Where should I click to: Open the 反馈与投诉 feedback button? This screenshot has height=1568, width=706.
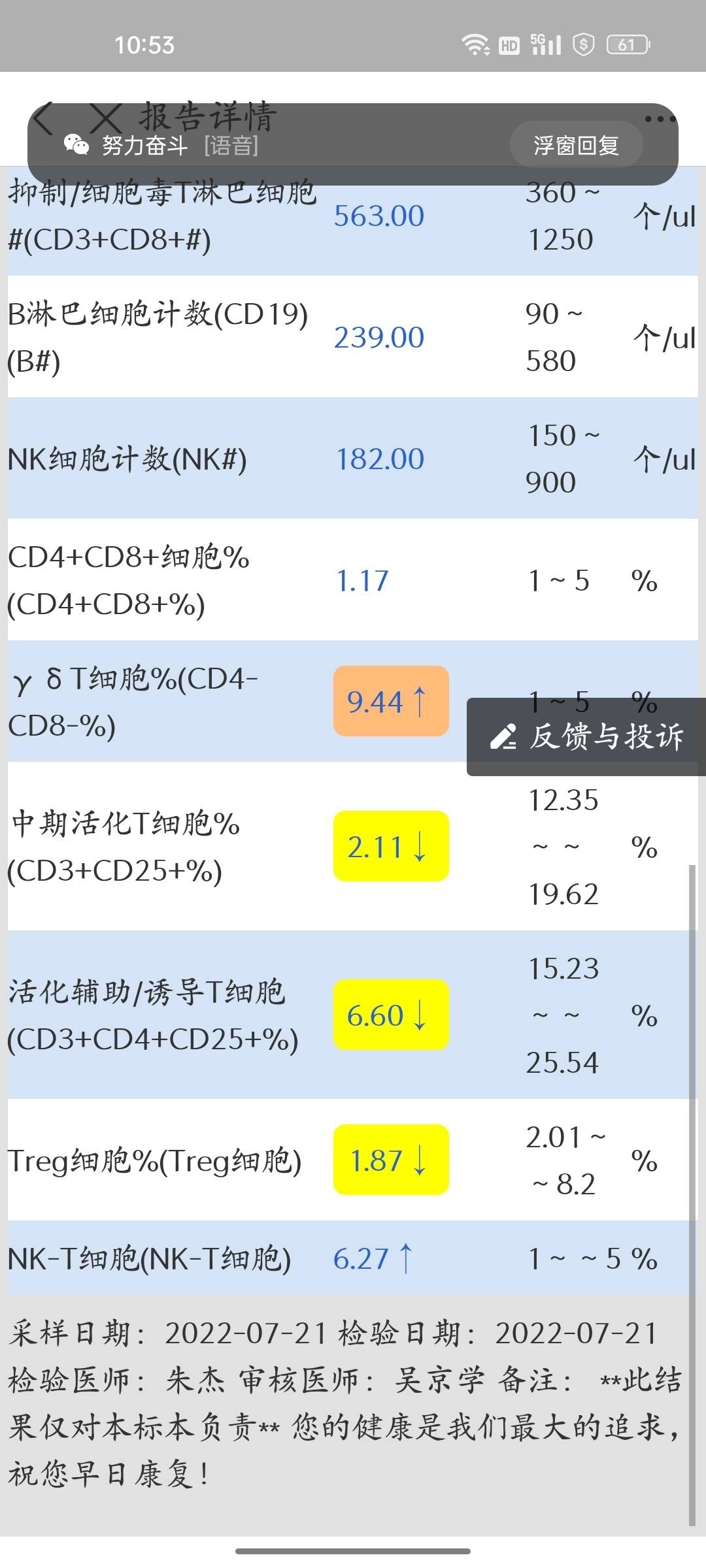tap(586, 737)
